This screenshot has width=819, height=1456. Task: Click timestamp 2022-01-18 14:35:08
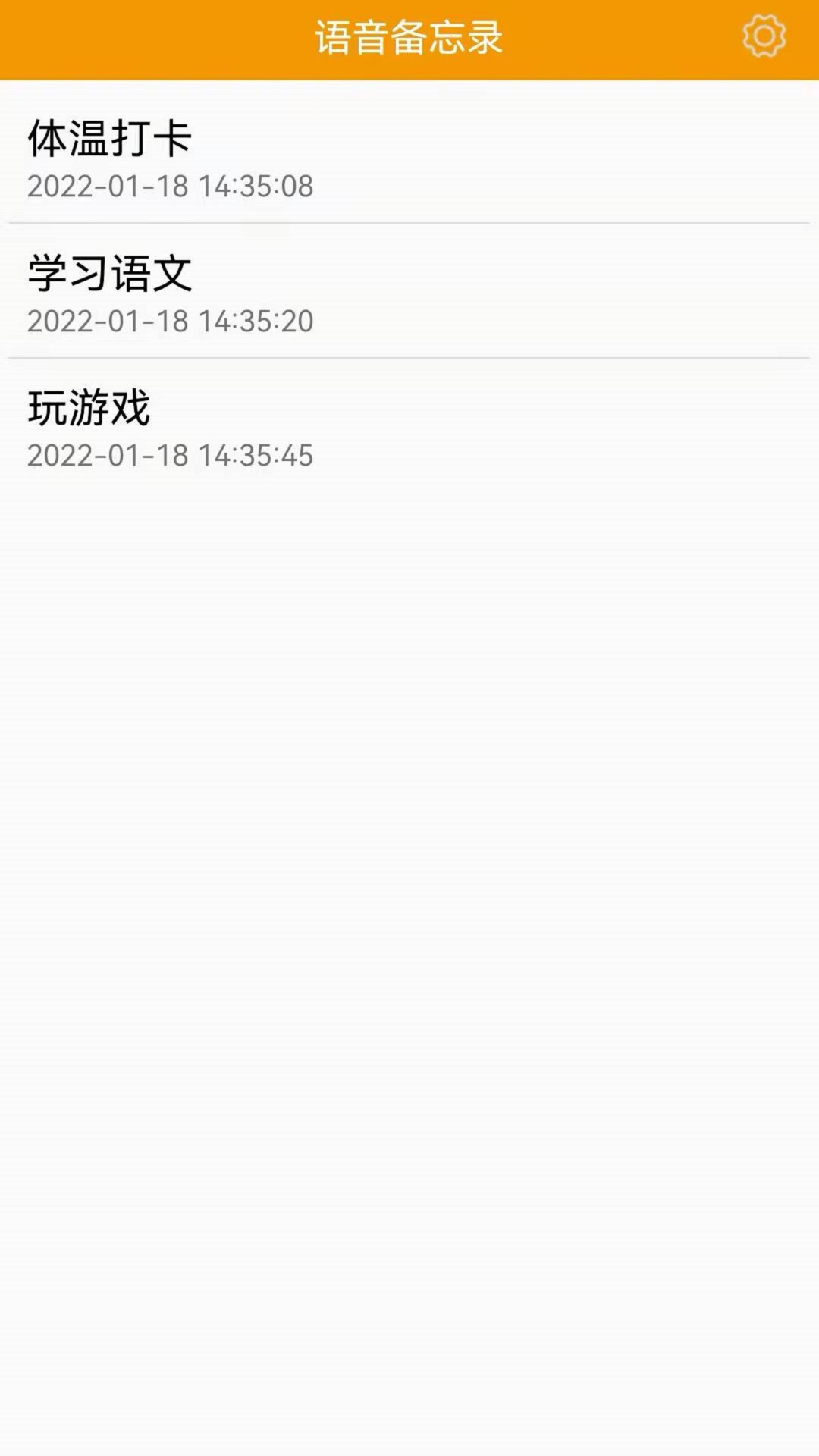coord(168,184)
